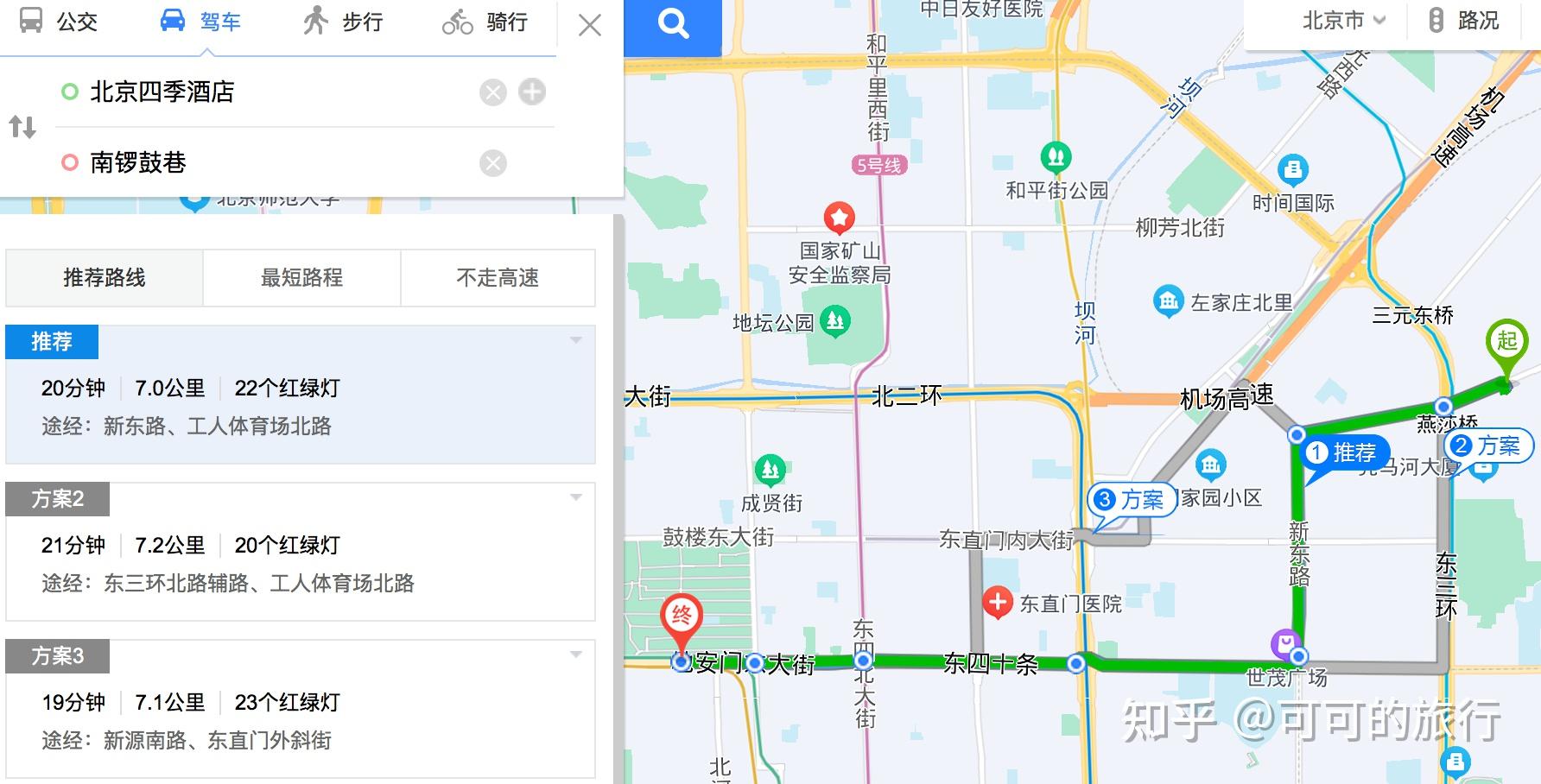The image size is (1541, 784).
Task: Edit the start point 北京四季酒店
Action: pyautogui.click(x=259, y=92)
